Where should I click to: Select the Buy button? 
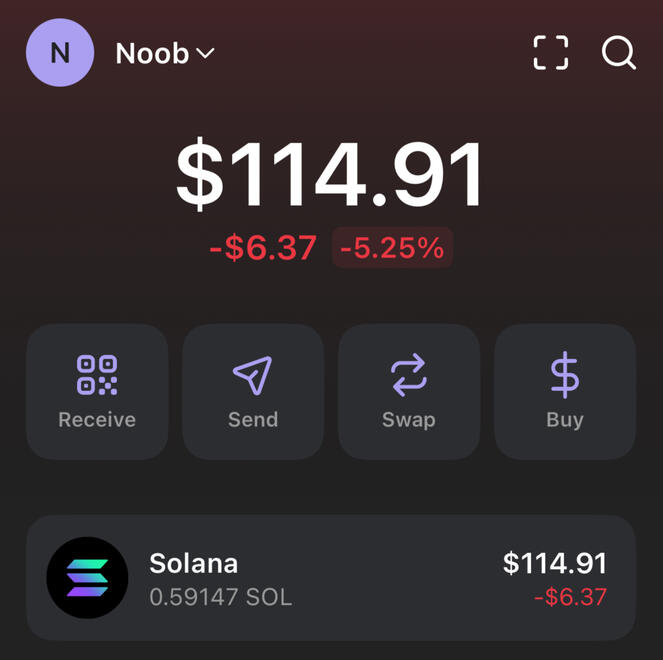click(x=565, y=392)
